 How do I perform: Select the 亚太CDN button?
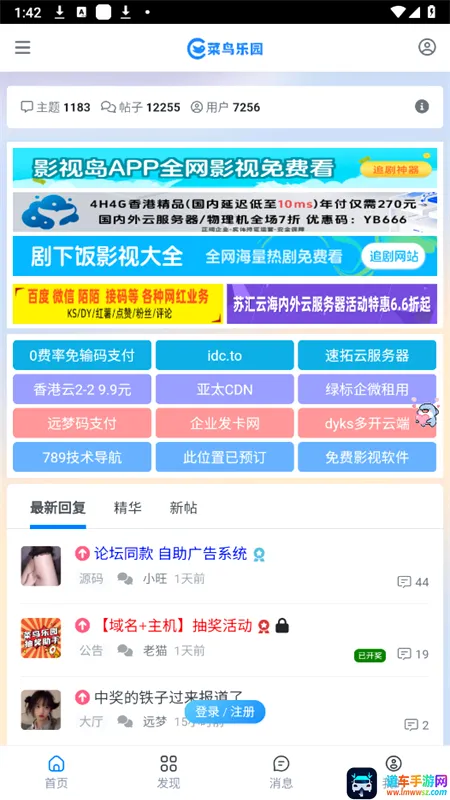(224, 389)
